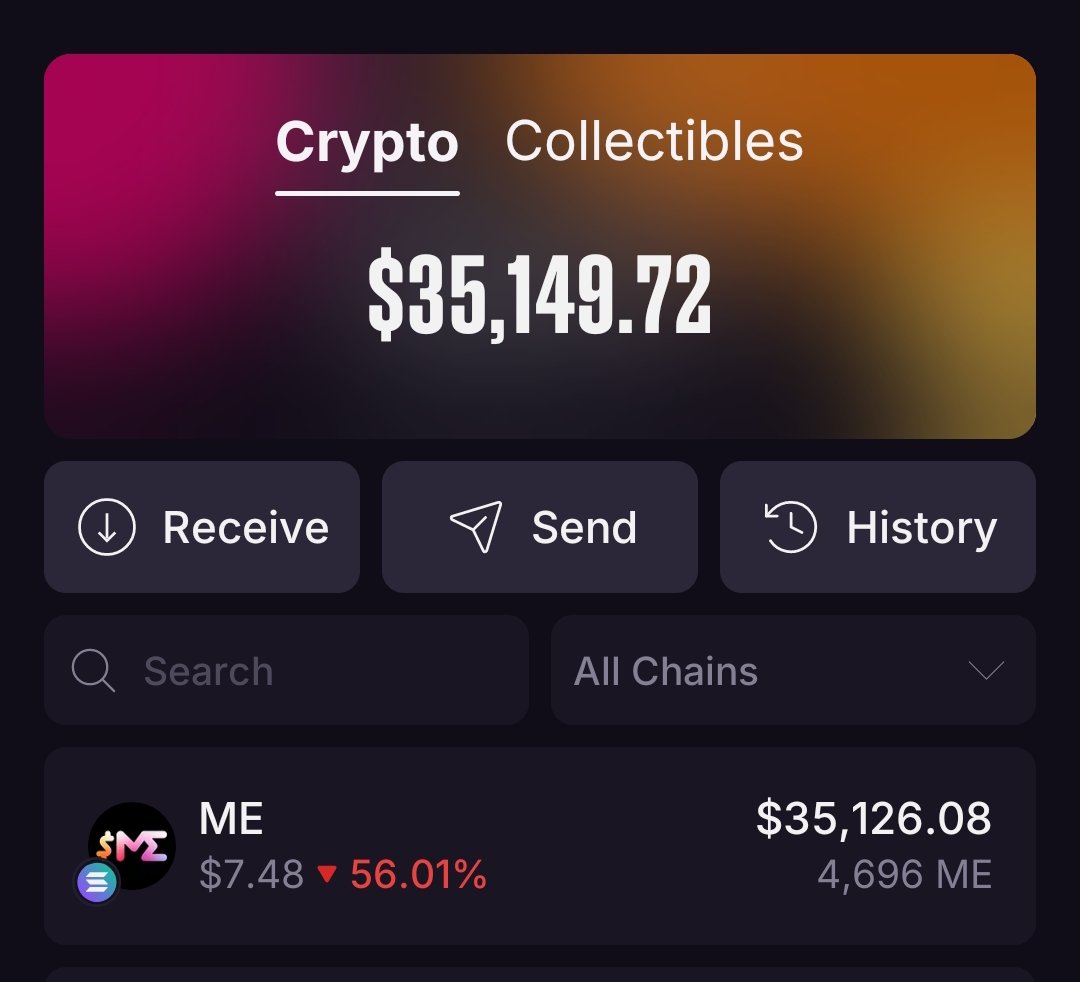Open the Send screen

[x=540, y=527]
